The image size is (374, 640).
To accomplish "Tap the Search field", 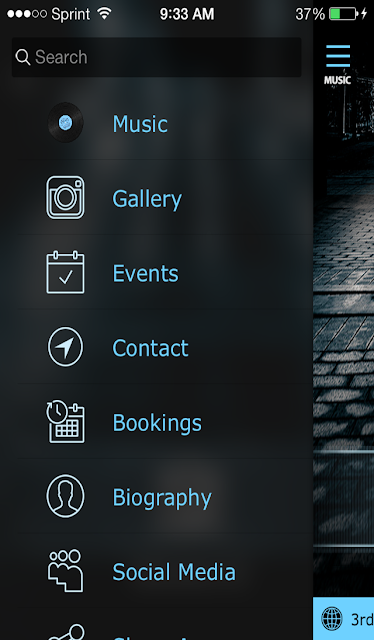I will point(157,57).
